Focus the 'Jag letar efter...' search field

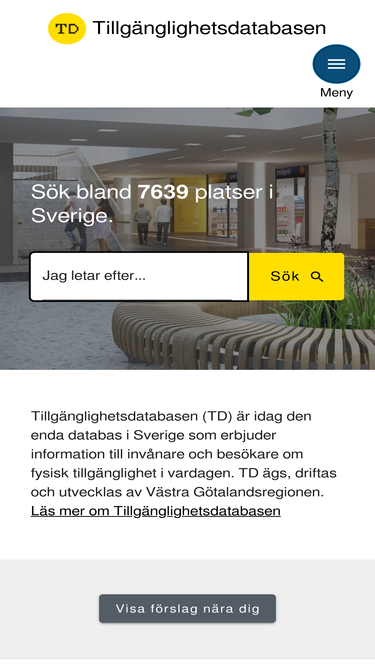pos(139,276)
